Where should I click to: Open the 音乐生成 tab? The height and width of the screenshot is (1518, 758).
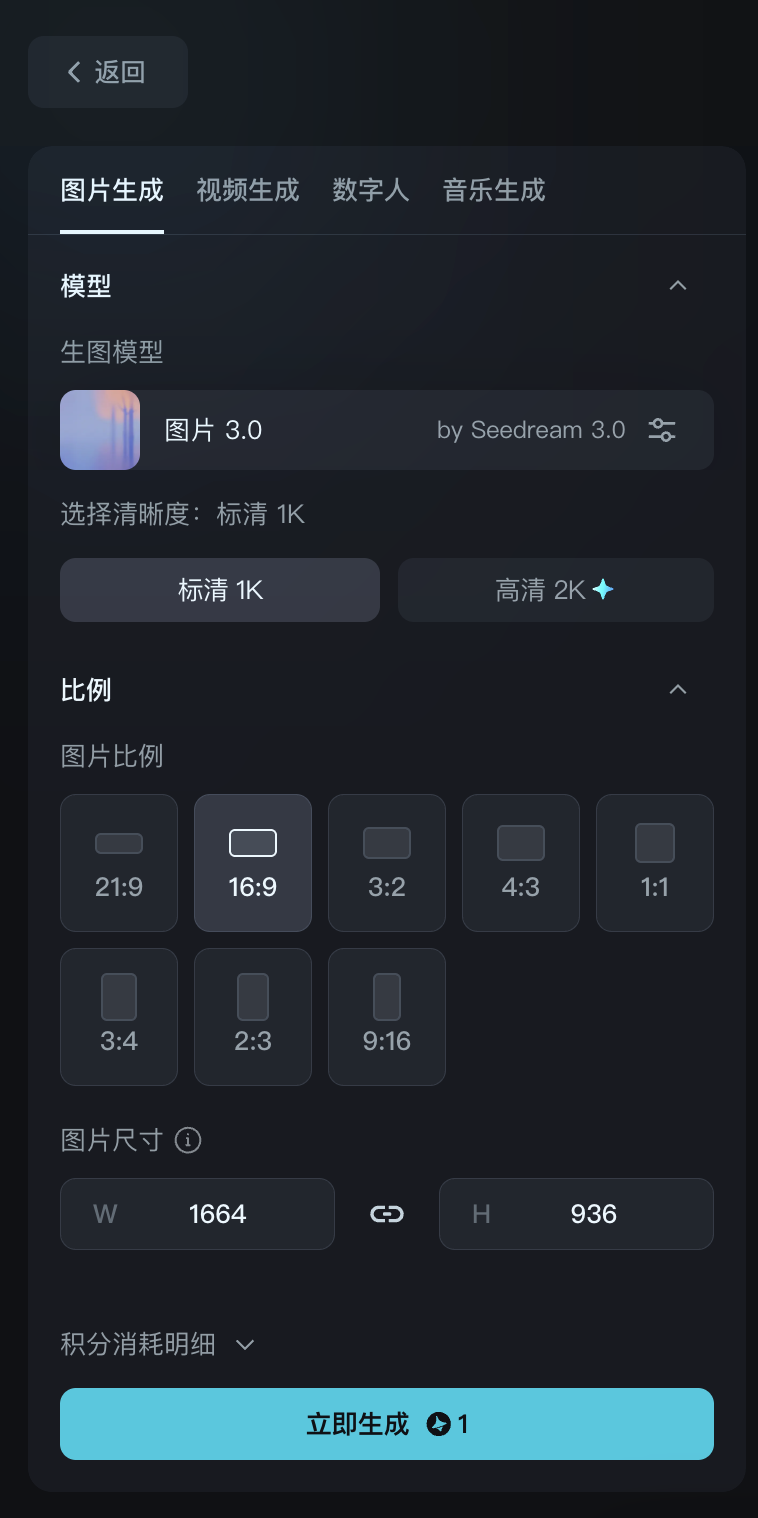(x=492, y=191)
